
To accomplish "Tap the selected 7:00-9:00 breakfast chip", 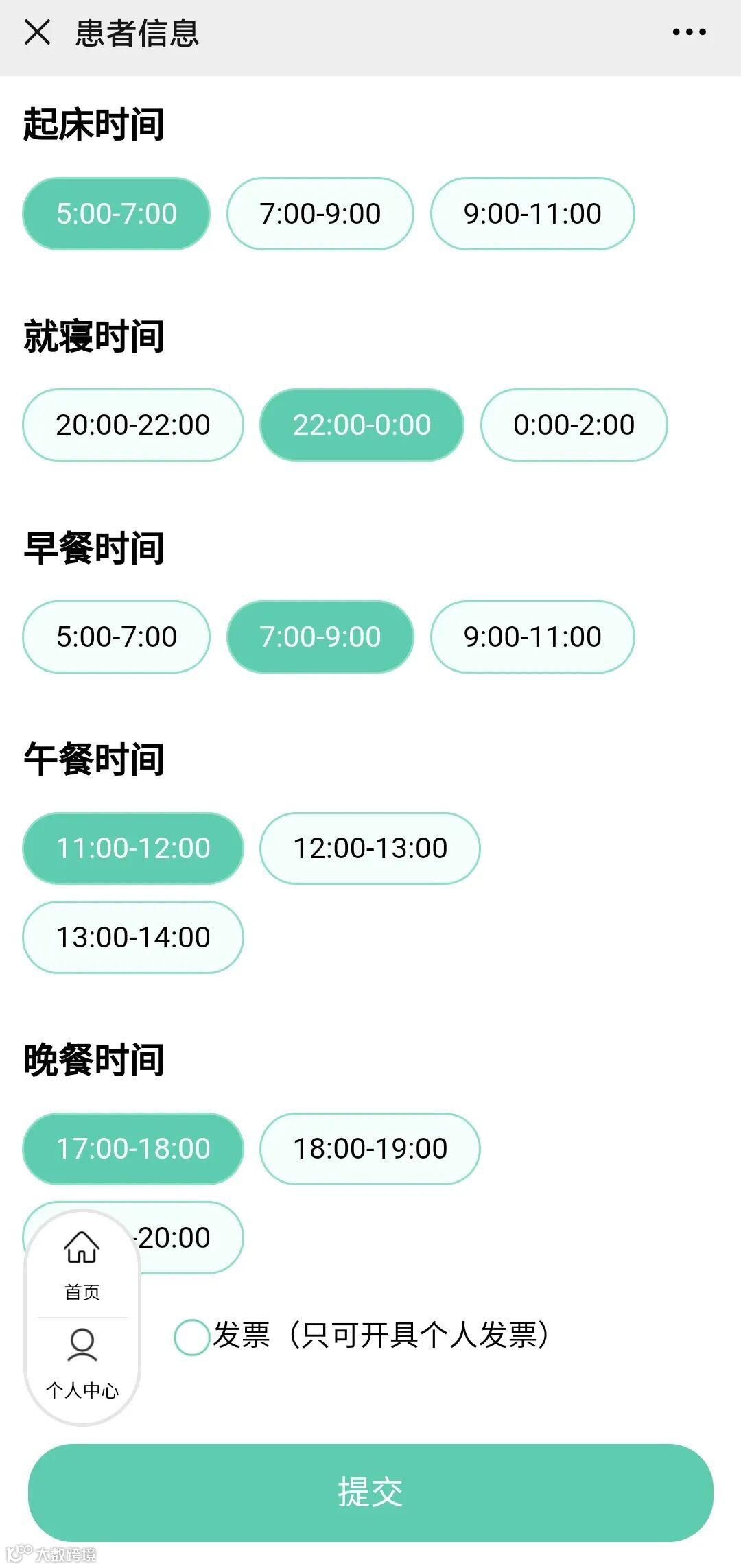I will pos(320,637).
